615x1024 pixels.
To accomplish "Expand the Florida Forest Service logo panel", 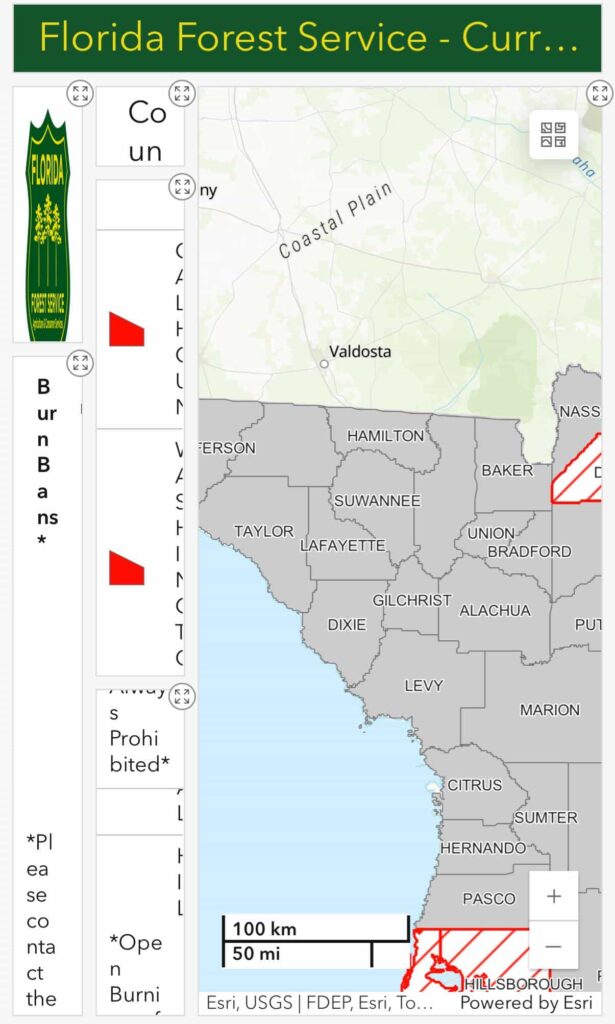I will [x=80, y=94].
